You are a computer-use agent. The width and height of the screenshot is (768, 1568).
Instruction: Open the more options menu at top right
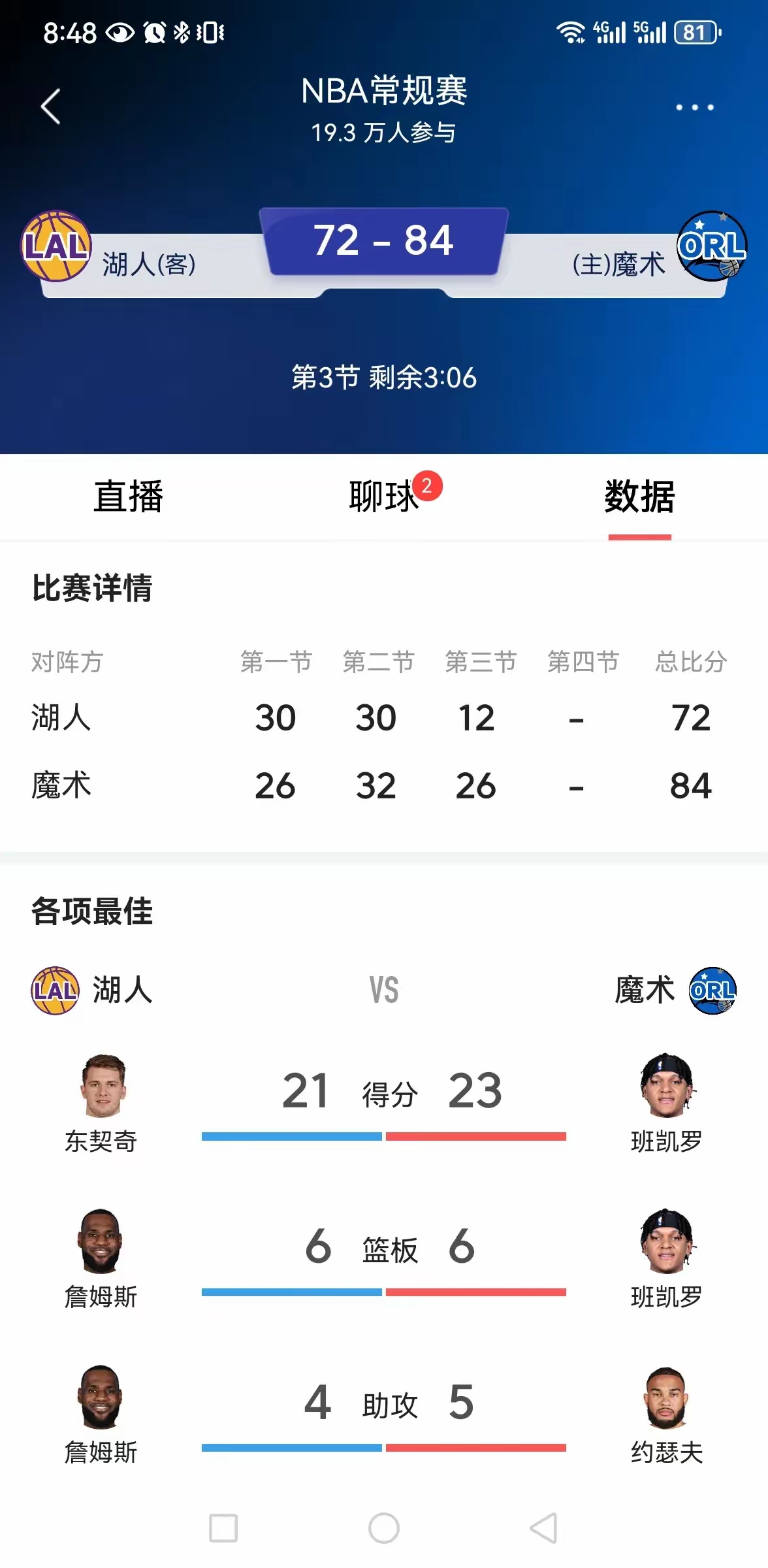[x=694, y=106]
